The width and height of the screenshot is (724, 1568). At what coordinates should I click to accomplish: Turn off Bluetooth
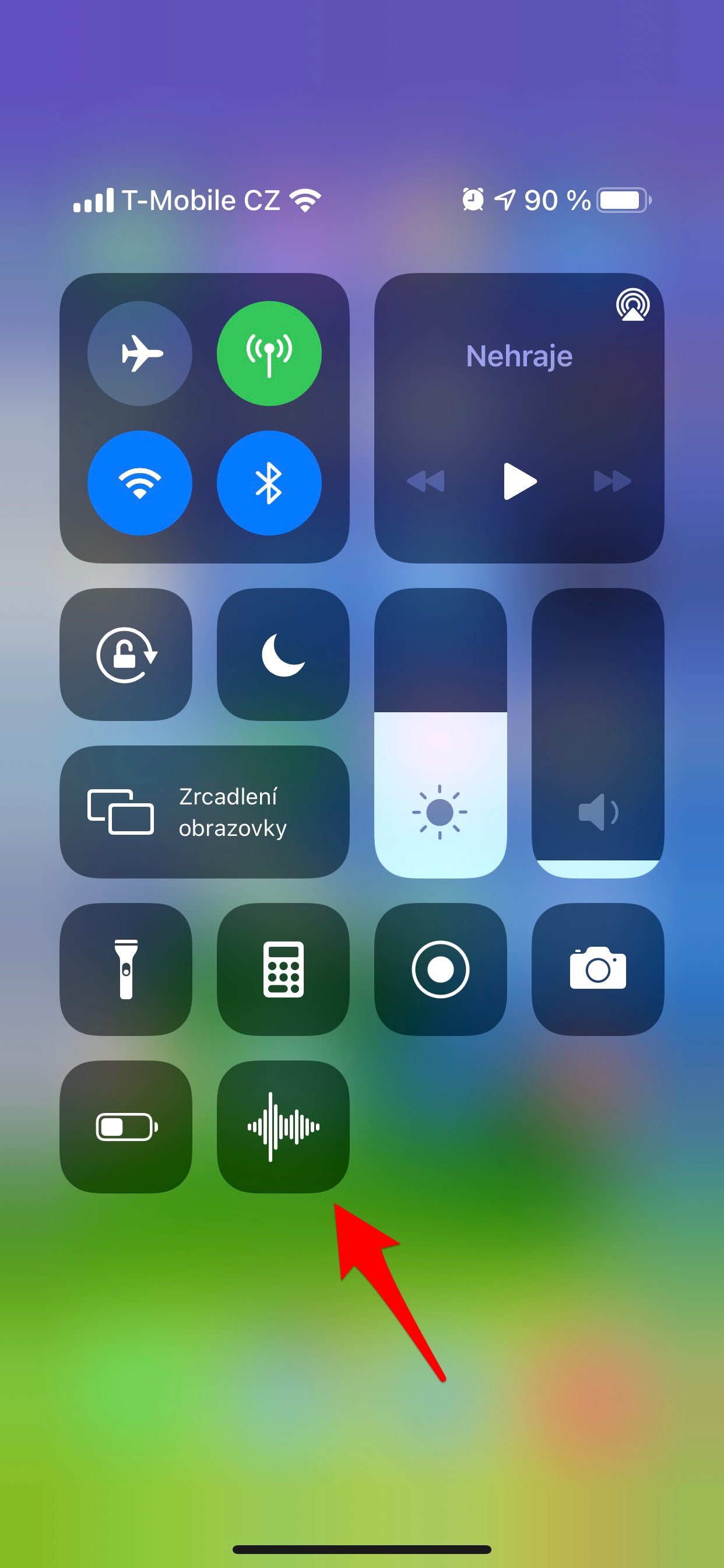pos(269,482)
